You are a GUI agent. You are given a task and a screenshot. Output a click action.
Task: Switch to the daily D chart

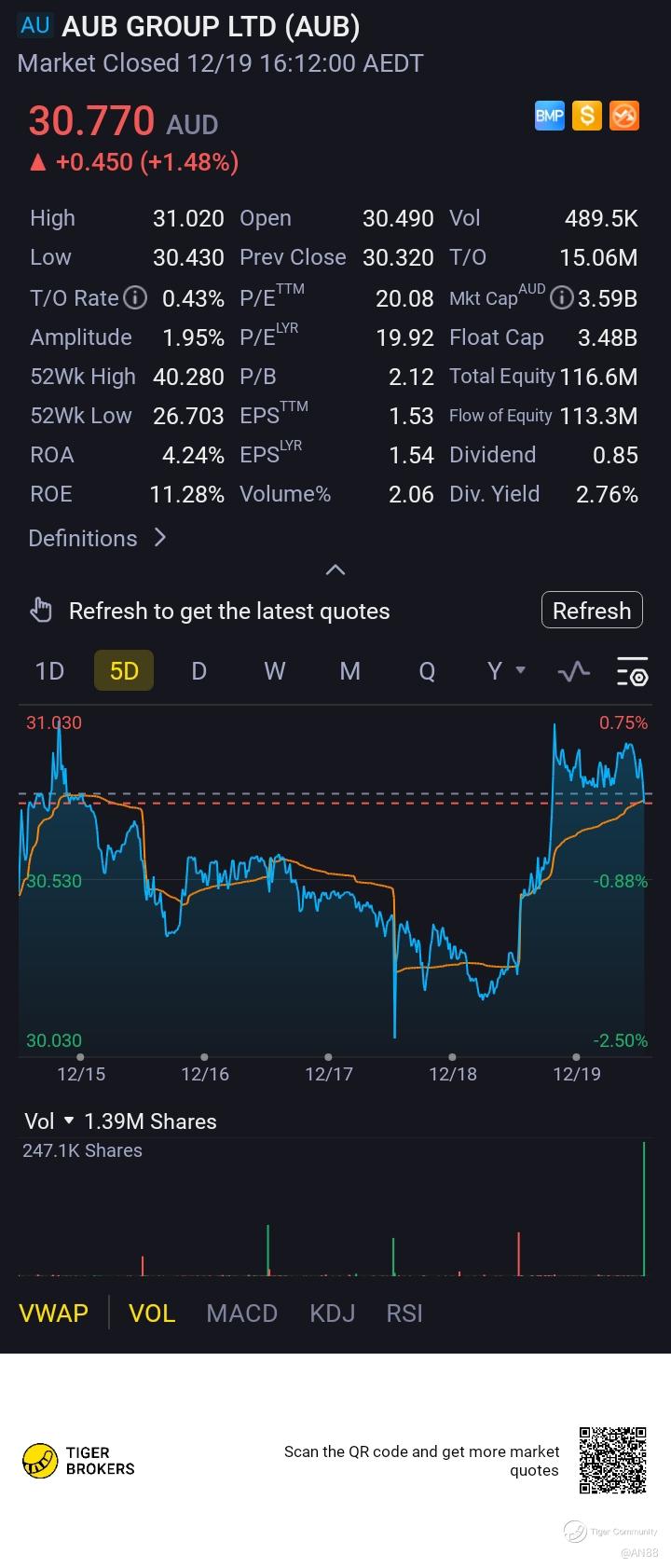(x=199, y=671)
